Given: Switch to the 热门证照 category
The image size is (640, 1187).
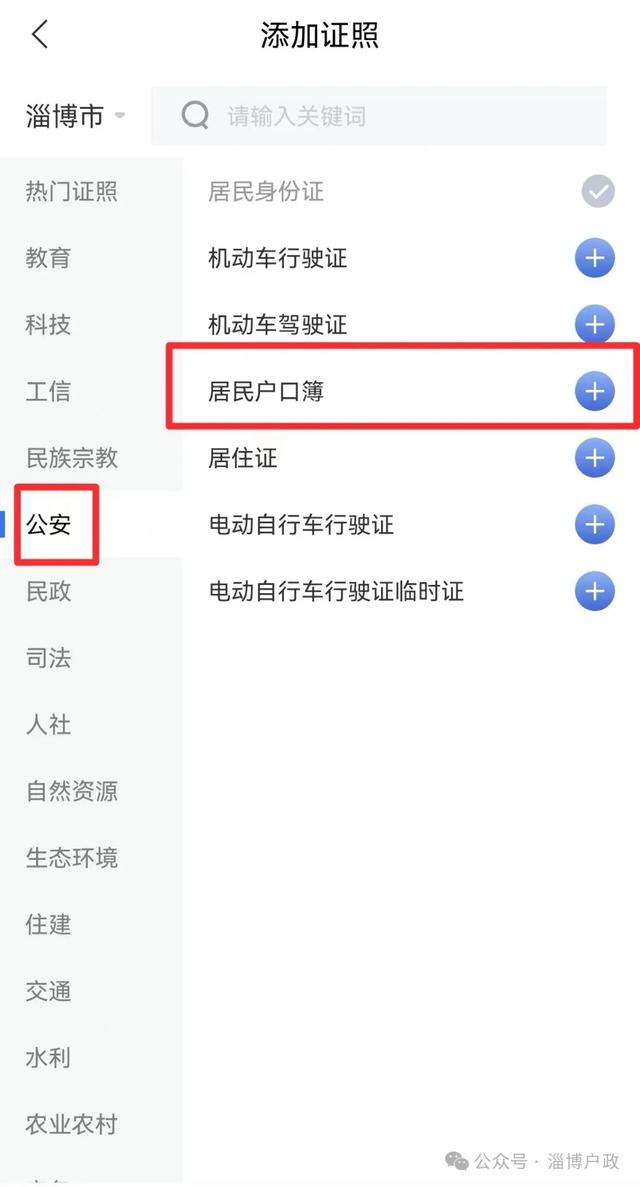Looking at the screenshot, I should pos(72,192).
